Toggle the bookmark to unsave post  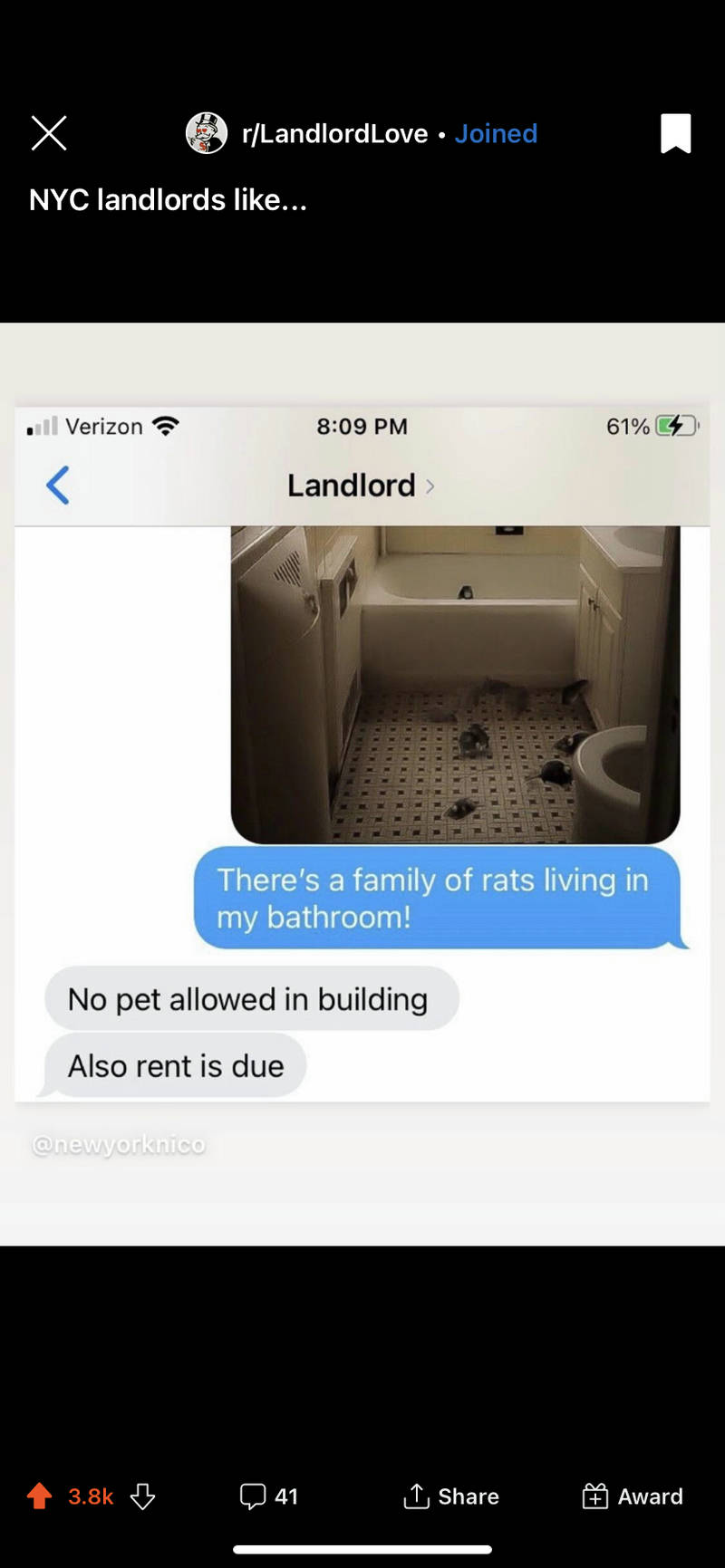click(x=675, y=133)
